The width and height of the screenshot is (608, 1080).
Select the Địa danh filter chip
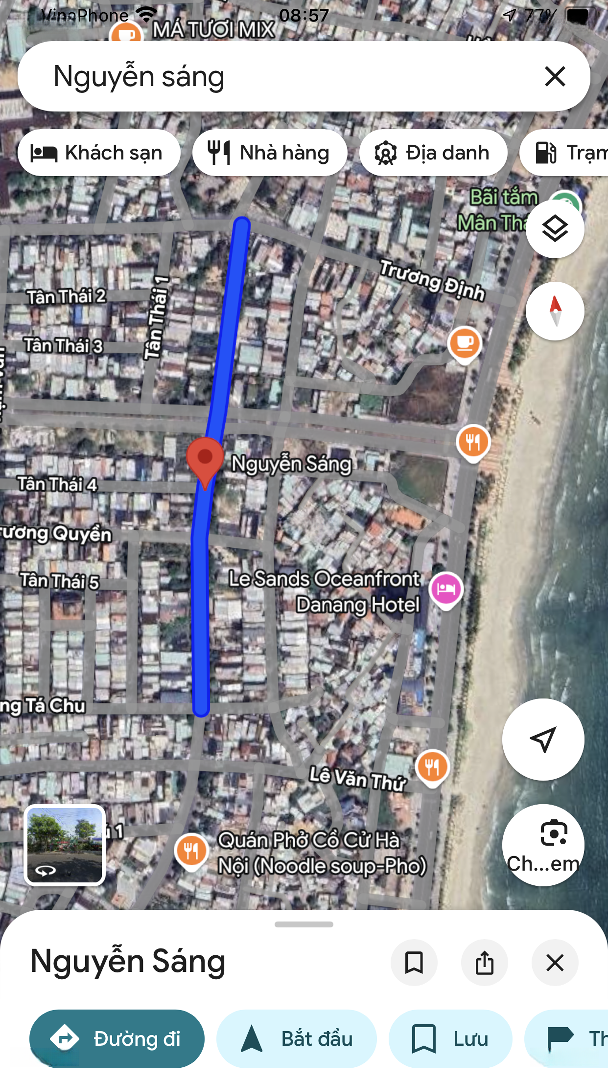(x=433, y=153)
